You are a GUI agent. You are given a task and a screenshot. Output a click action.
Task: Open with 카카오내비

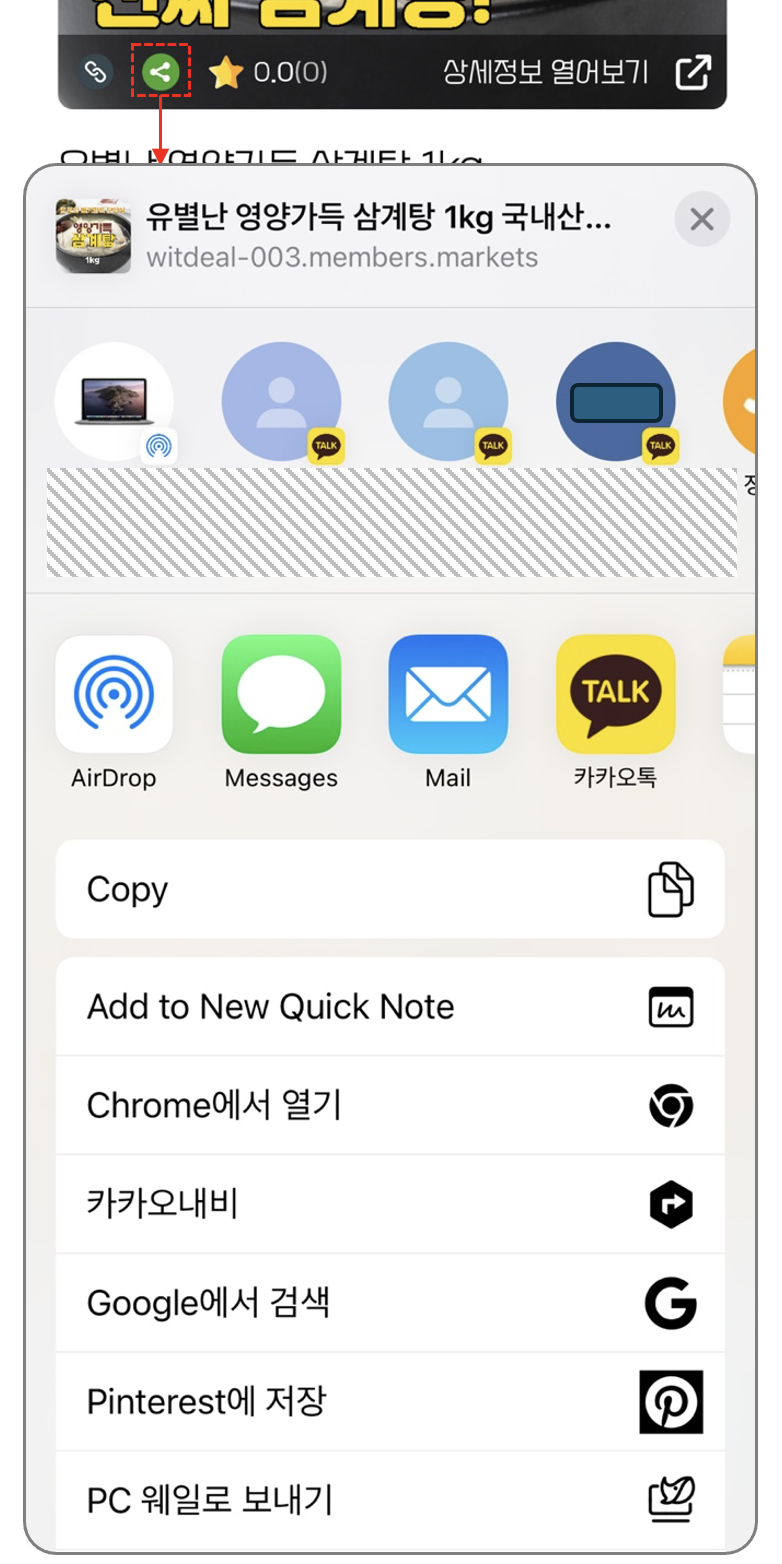click(x=390, y=1204)
